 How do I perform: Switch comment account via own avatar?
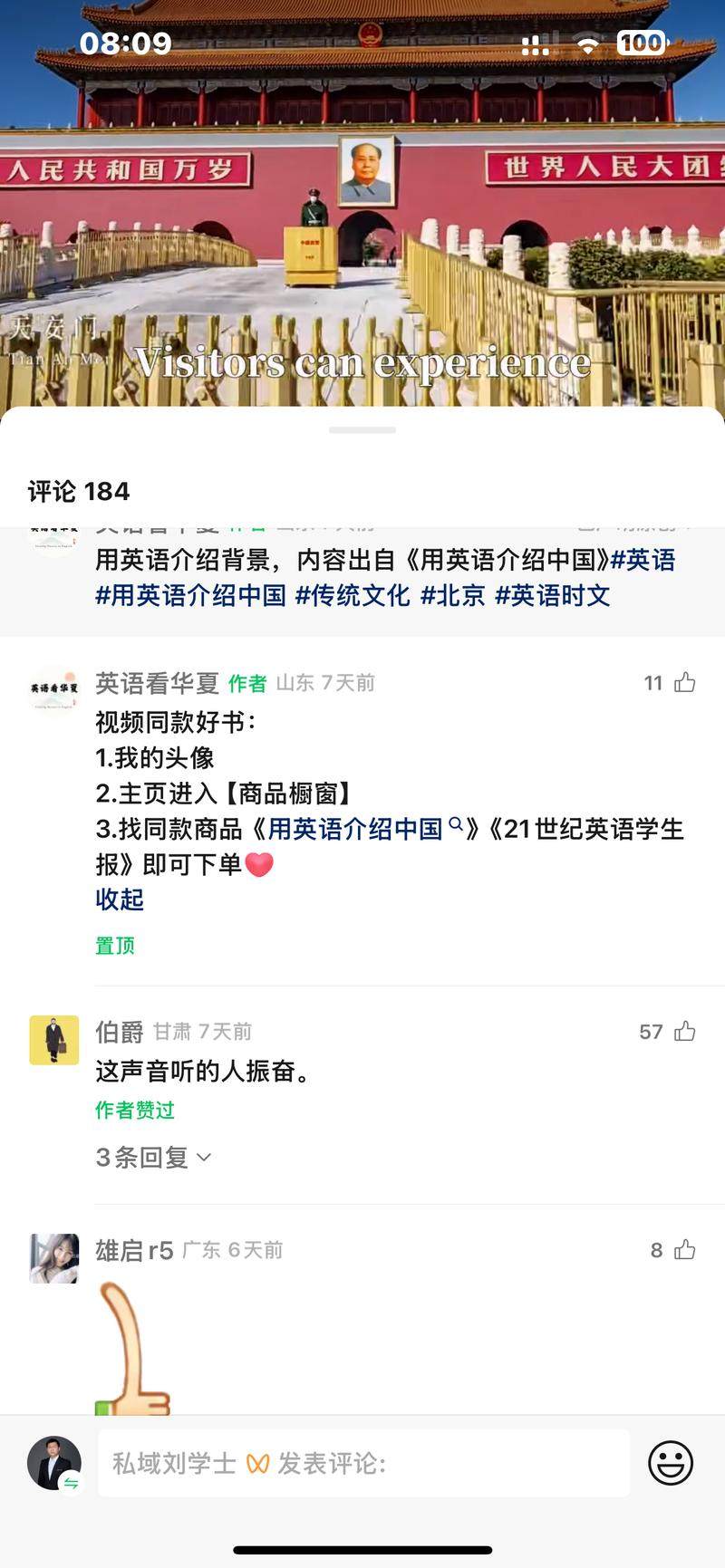(54, 1463)
